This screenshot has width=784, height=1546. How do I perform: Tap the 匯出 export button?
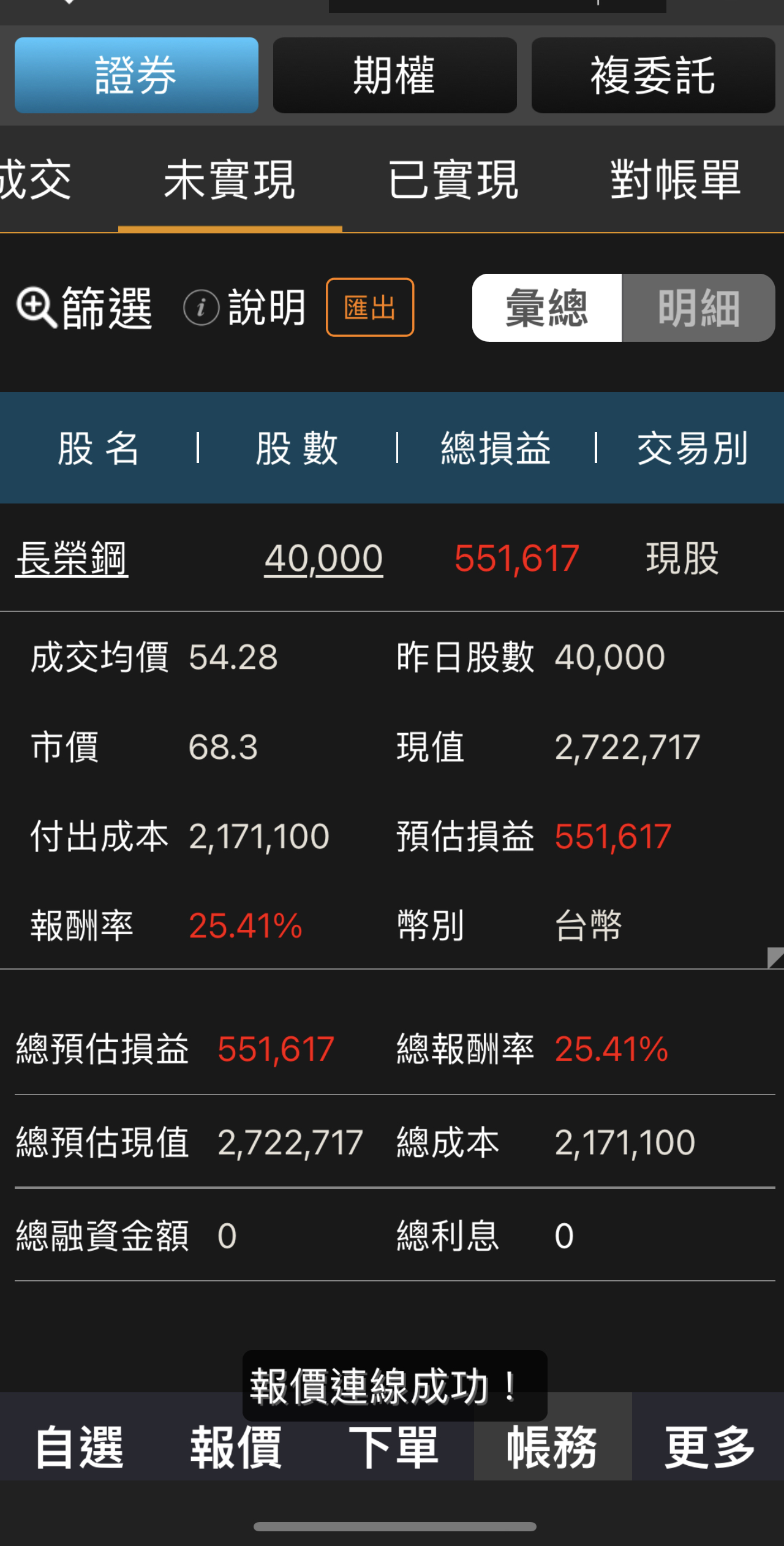point(370,307)
